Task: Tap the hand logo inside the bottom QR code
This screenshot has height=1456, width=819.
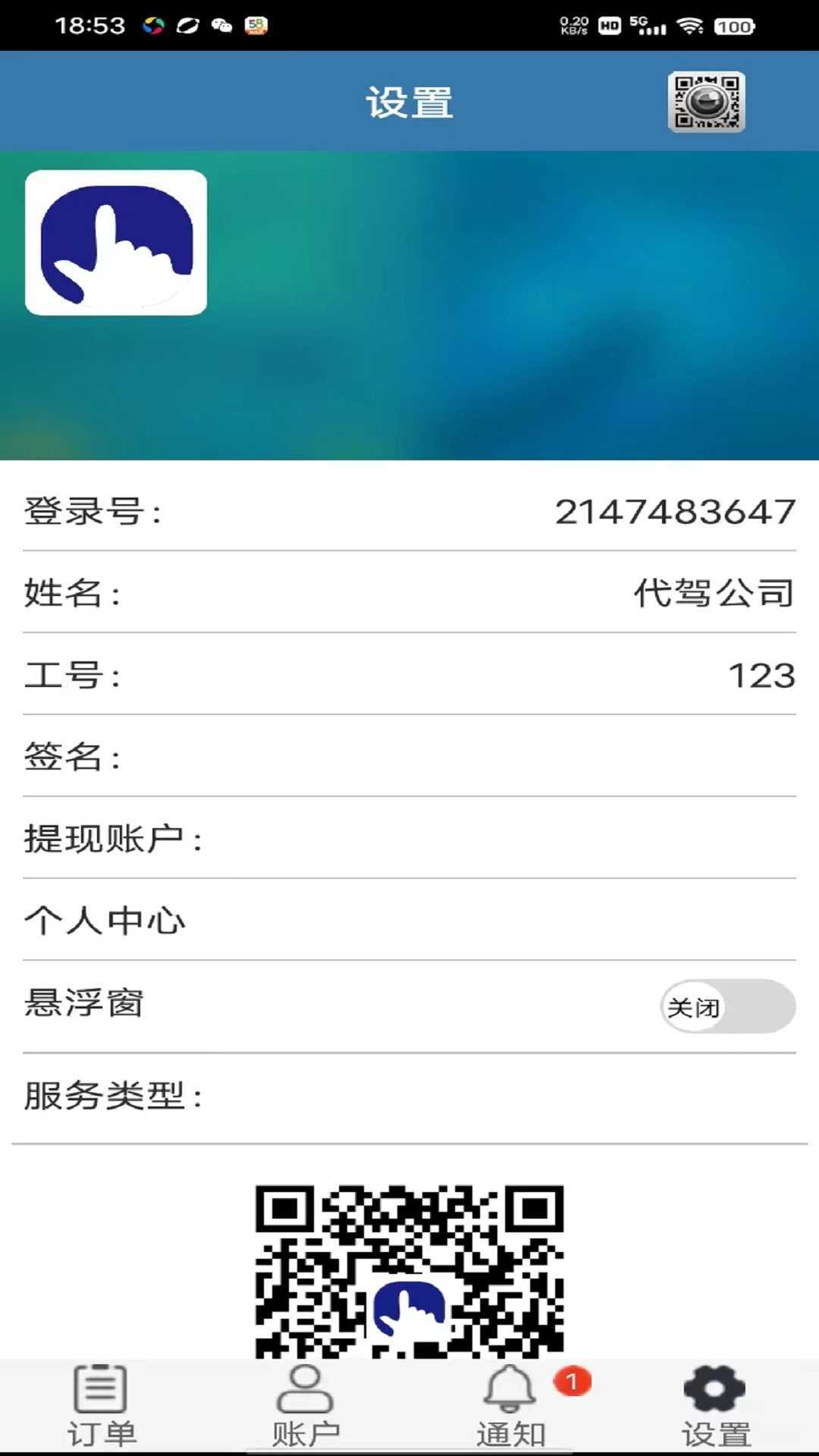Action: (x=409, y=1312)
